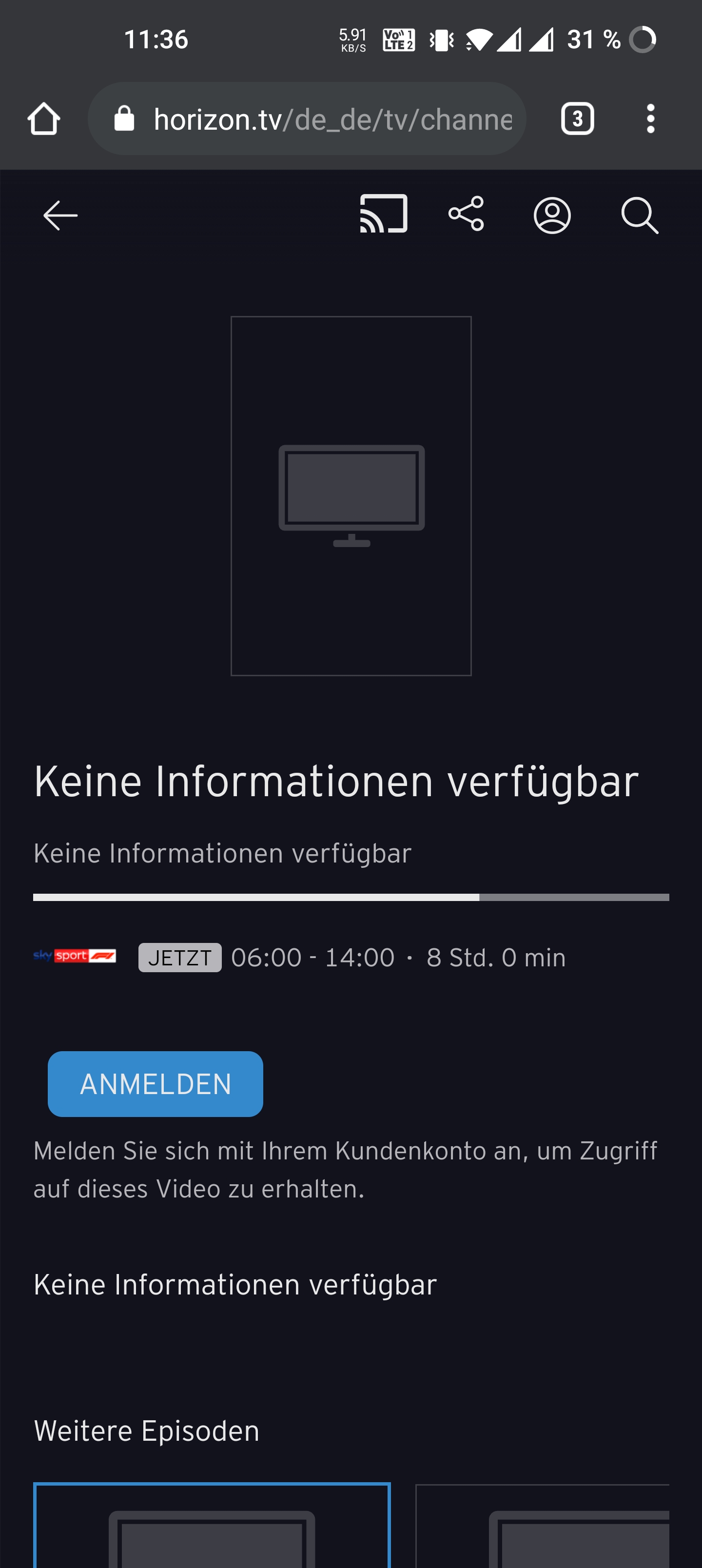Image resolution: width=702 pixels, height=1568 pixels.
Task: Open the cast to device icon
Action: tap(384, 214)
